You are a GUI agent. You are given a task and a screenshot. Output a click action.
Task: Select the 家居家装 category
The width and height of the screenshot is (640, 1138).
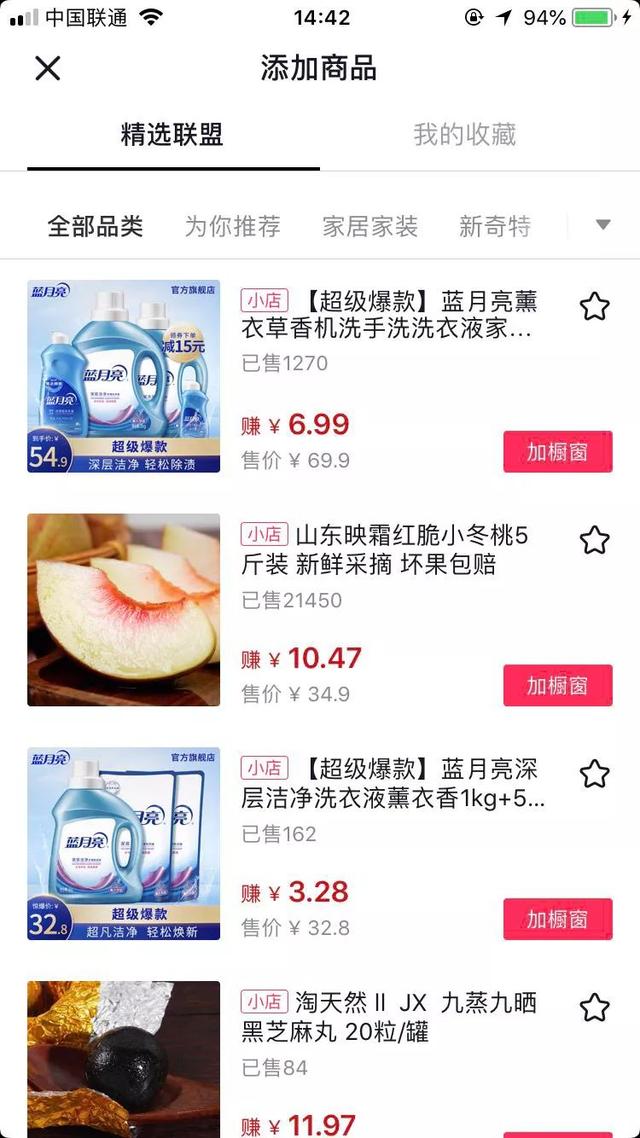pyautogui.click(x=370, y=226)
